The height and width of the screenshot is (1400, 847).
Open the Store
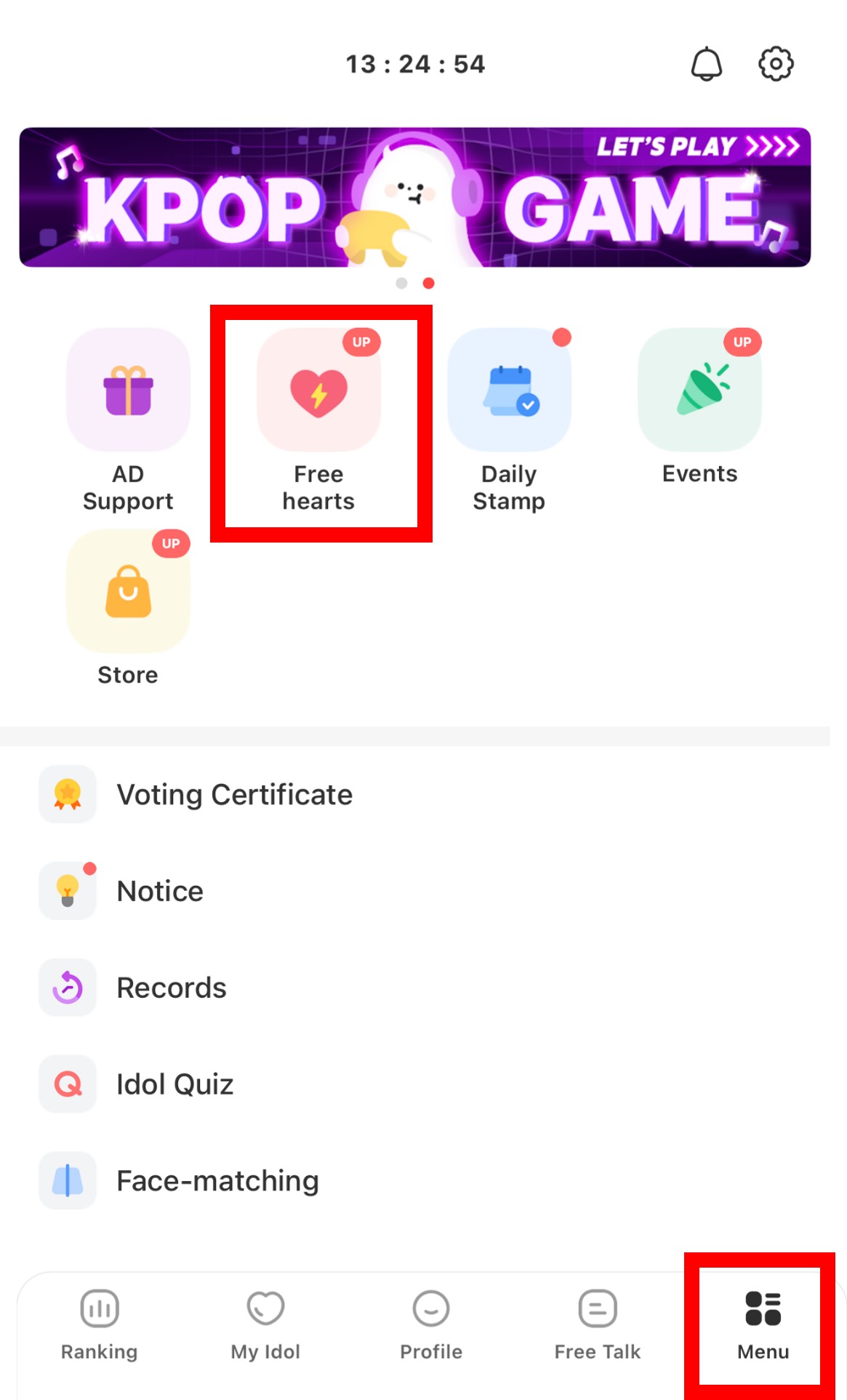[x=128, y=609]
